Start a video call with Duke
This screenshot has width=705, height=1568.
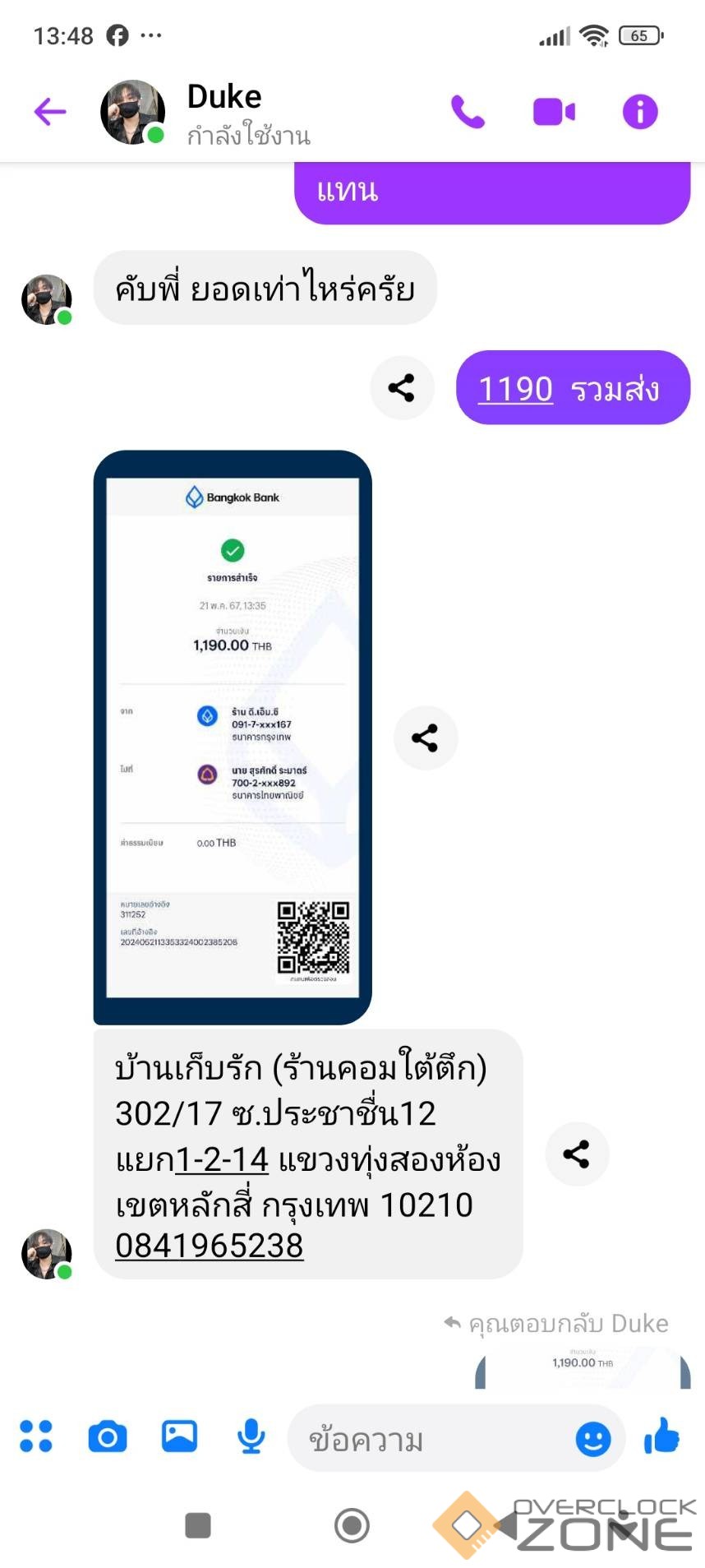554,112
